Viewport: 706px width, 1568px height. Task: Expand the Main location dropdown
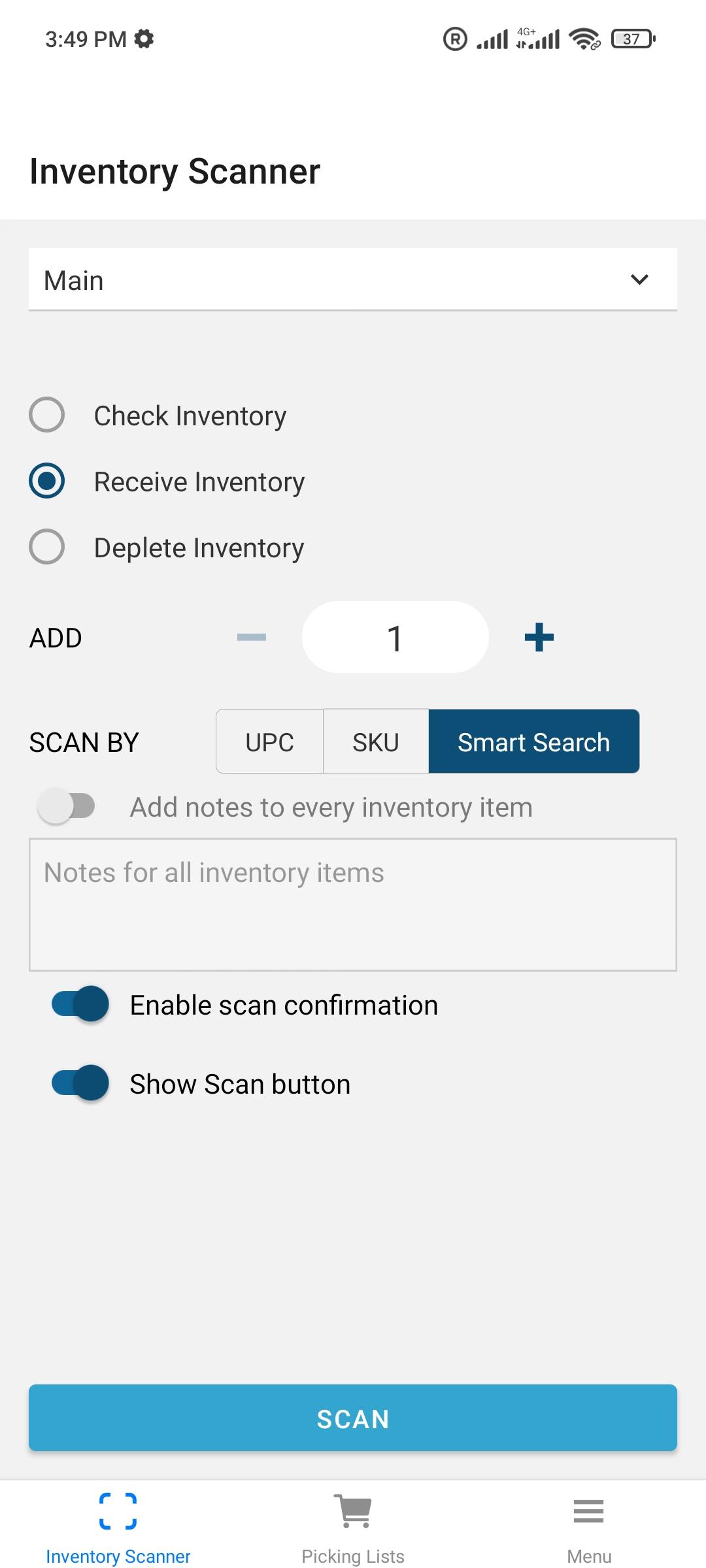pos(352,280)
